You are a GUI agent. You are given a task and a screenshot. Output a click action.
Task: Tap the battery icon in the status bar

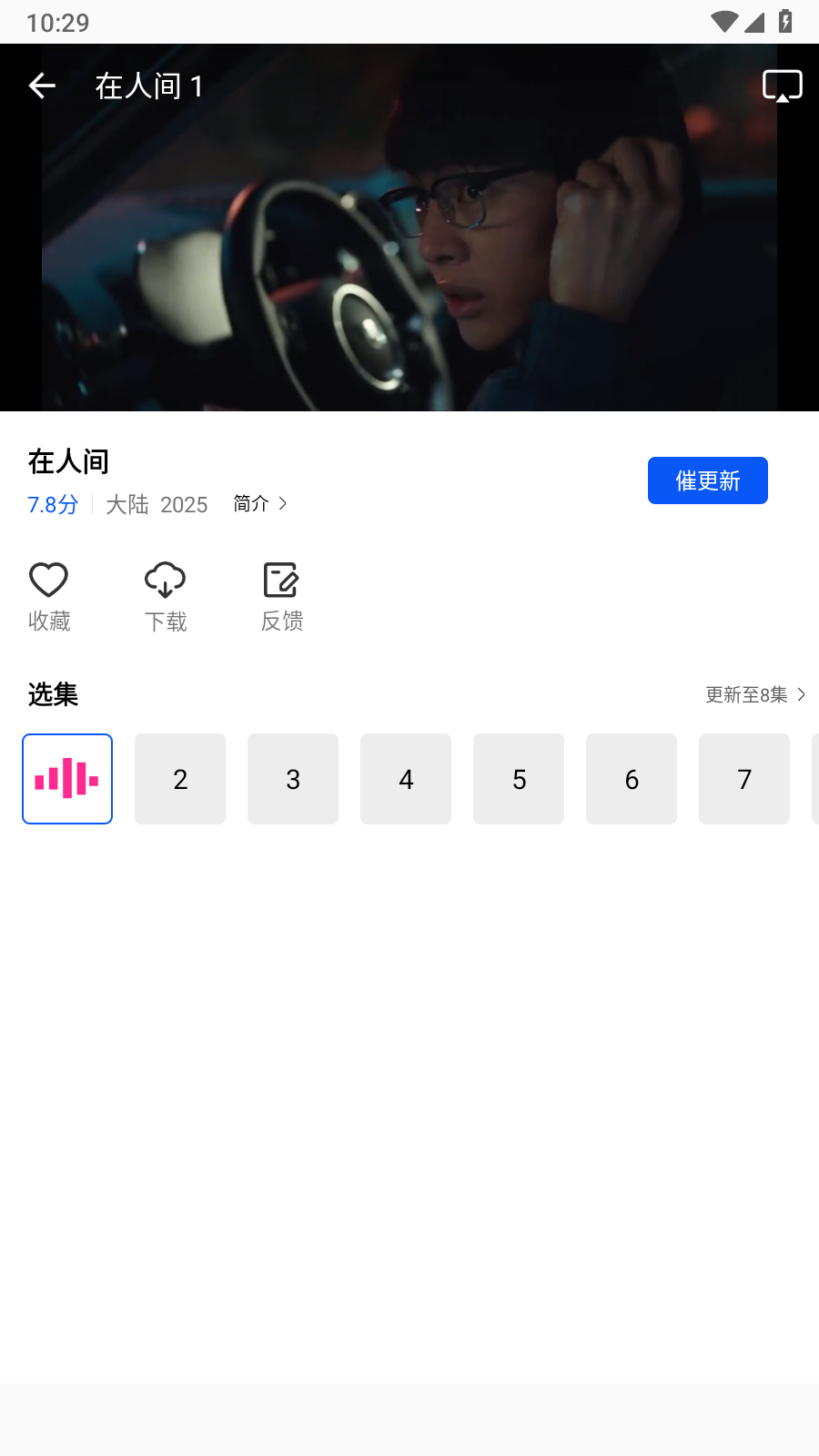(x=786, y=22)
